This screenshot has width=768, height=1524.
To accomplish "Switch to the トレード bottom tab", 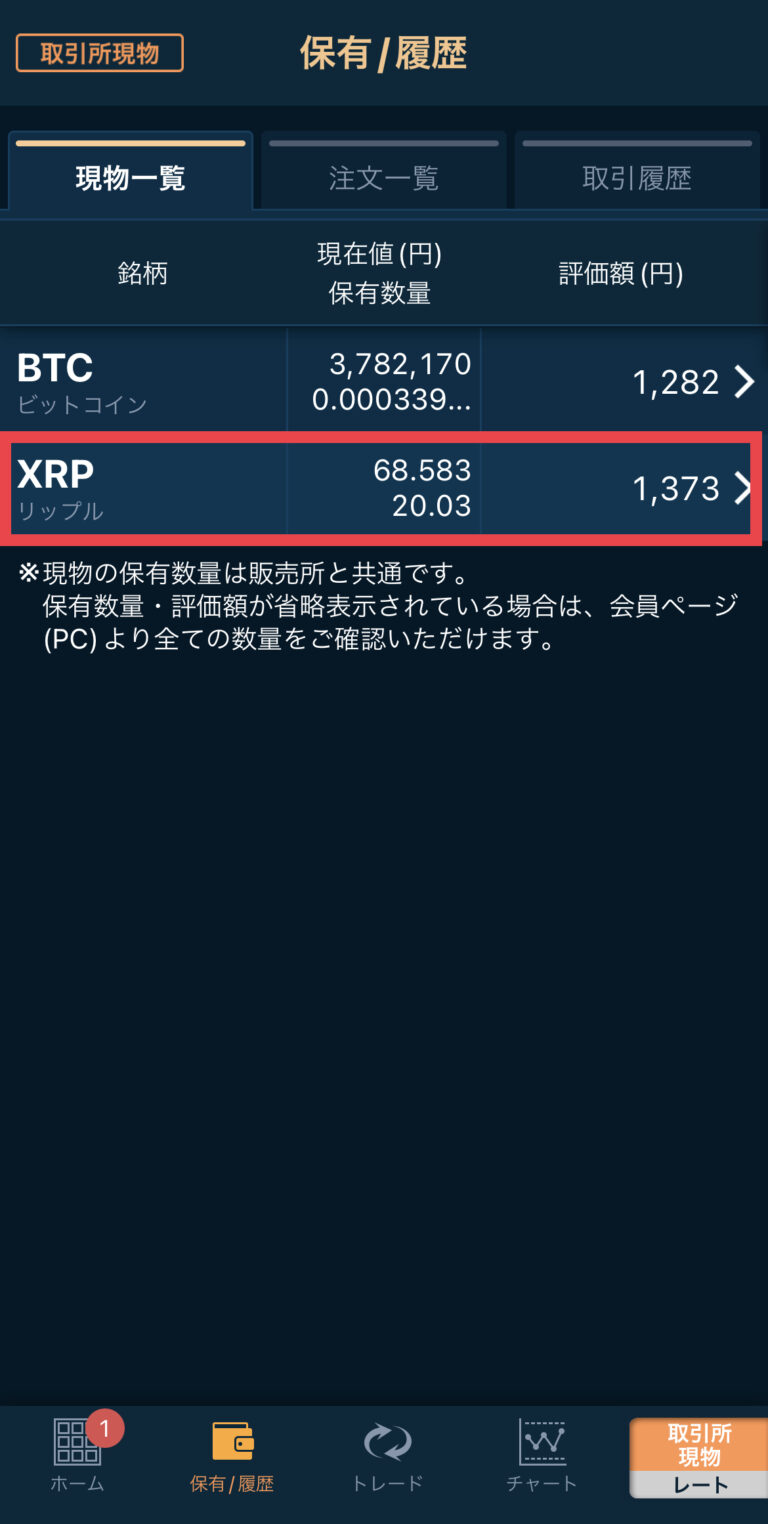I will [387, 1455].
